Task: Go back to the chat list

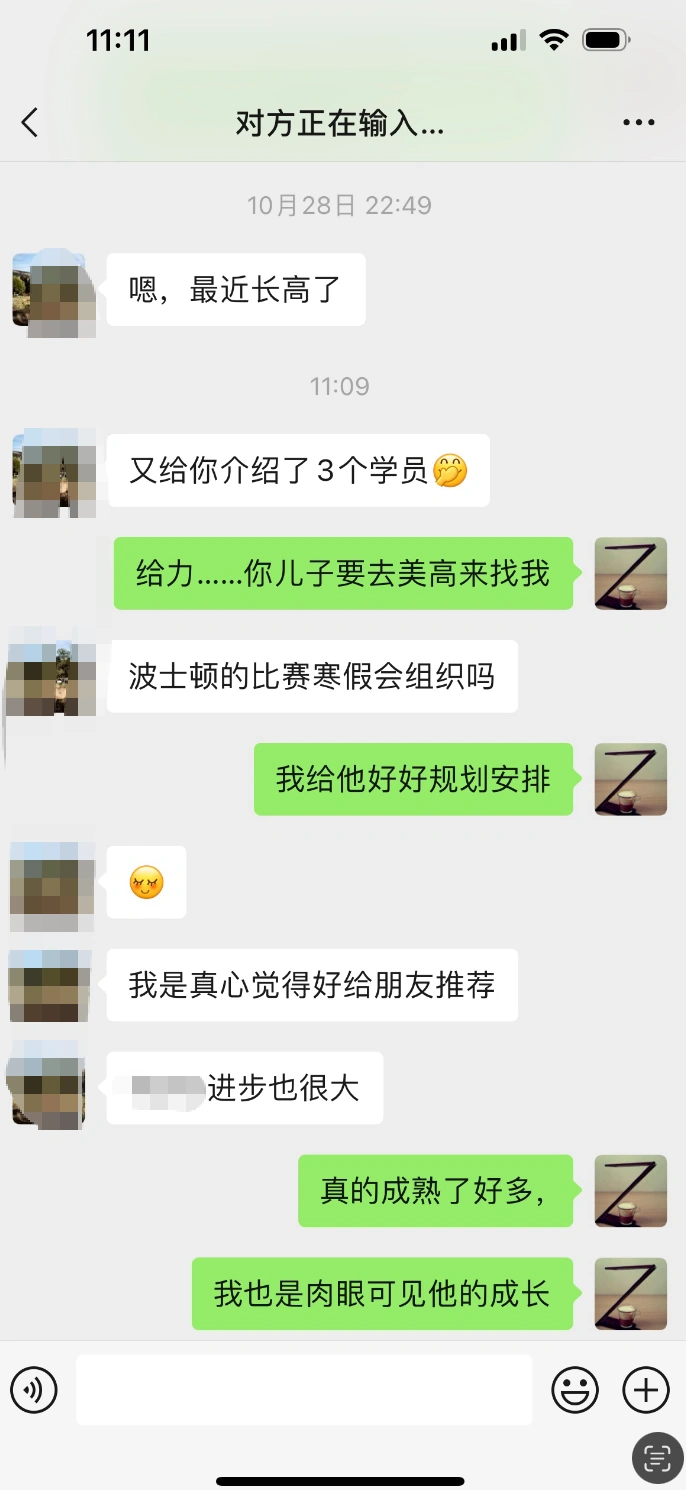Action: (30, 123)
